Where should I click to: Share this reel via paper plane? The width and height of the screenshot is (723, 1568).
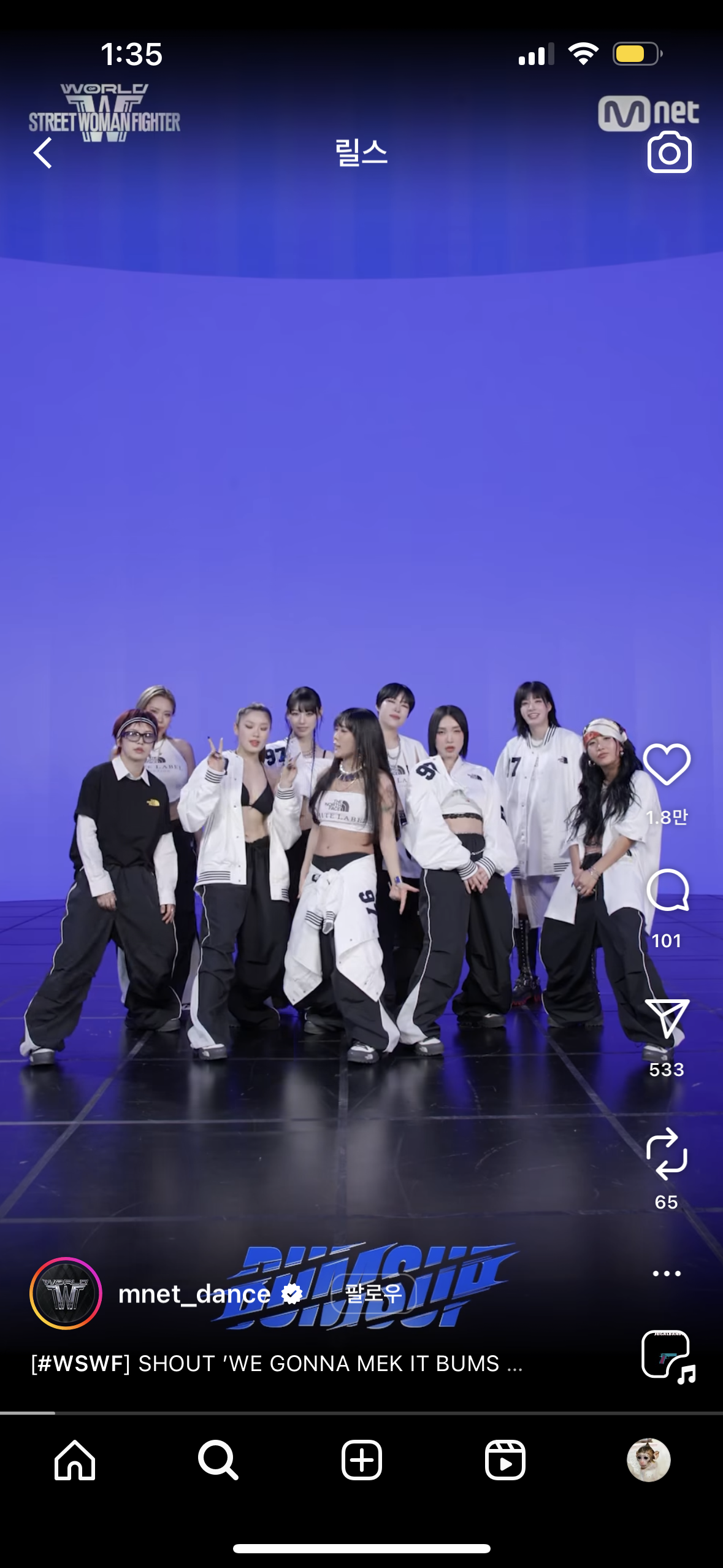667,1019
